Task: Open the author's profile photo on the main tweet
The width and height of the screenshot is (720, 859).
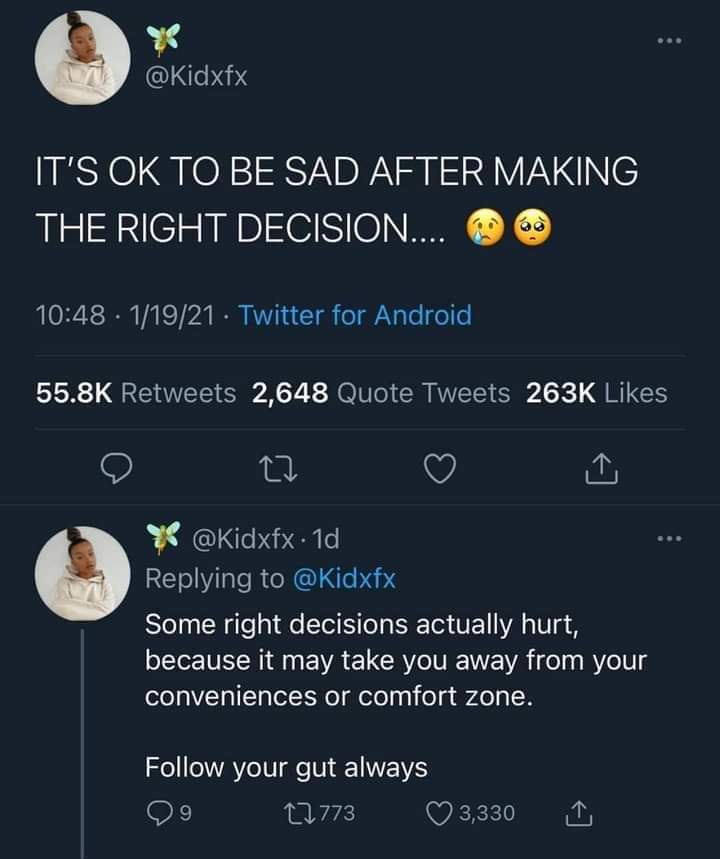Action: [82, 57]
